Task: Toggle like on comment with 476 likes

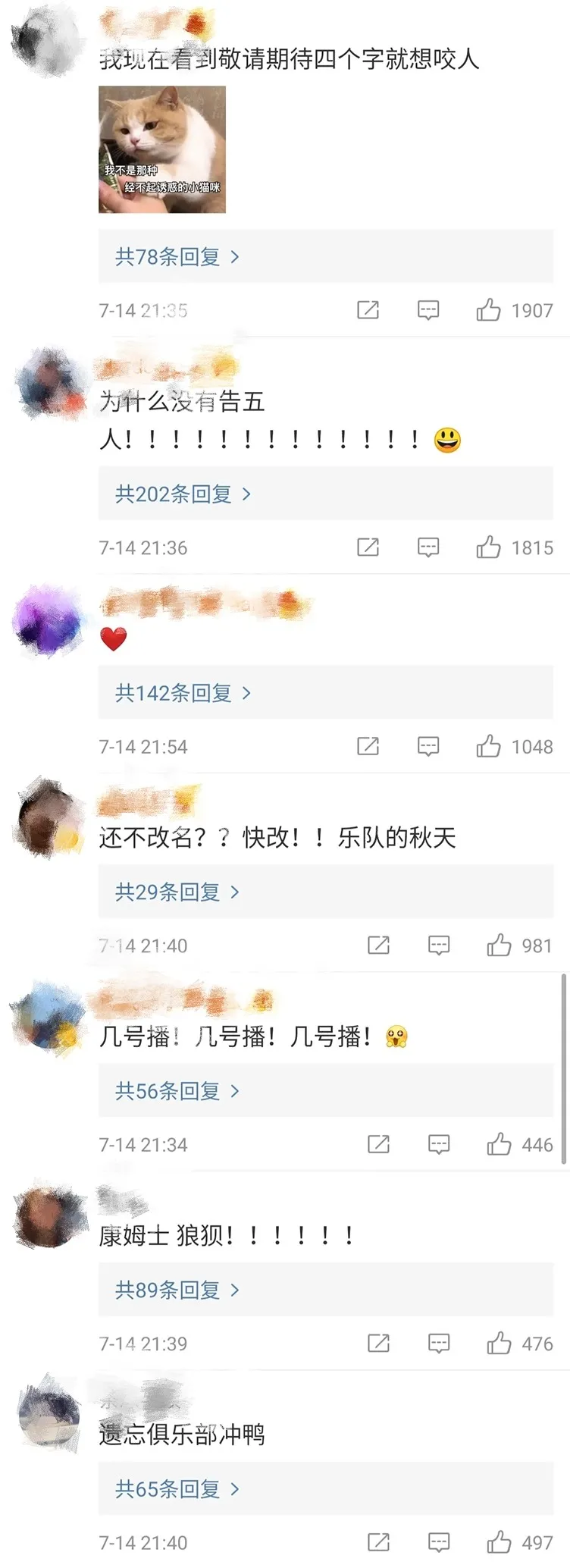Action: [501, 1343]
